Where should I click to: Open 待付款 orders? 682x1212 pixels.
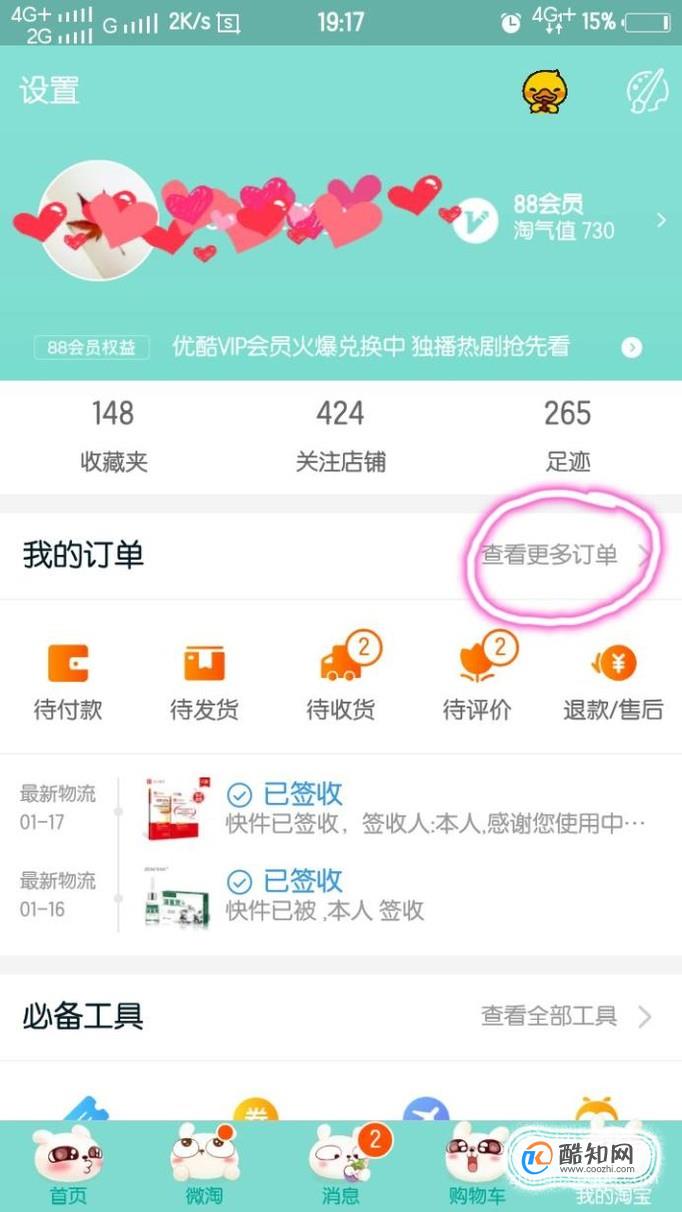coord(68,681)
